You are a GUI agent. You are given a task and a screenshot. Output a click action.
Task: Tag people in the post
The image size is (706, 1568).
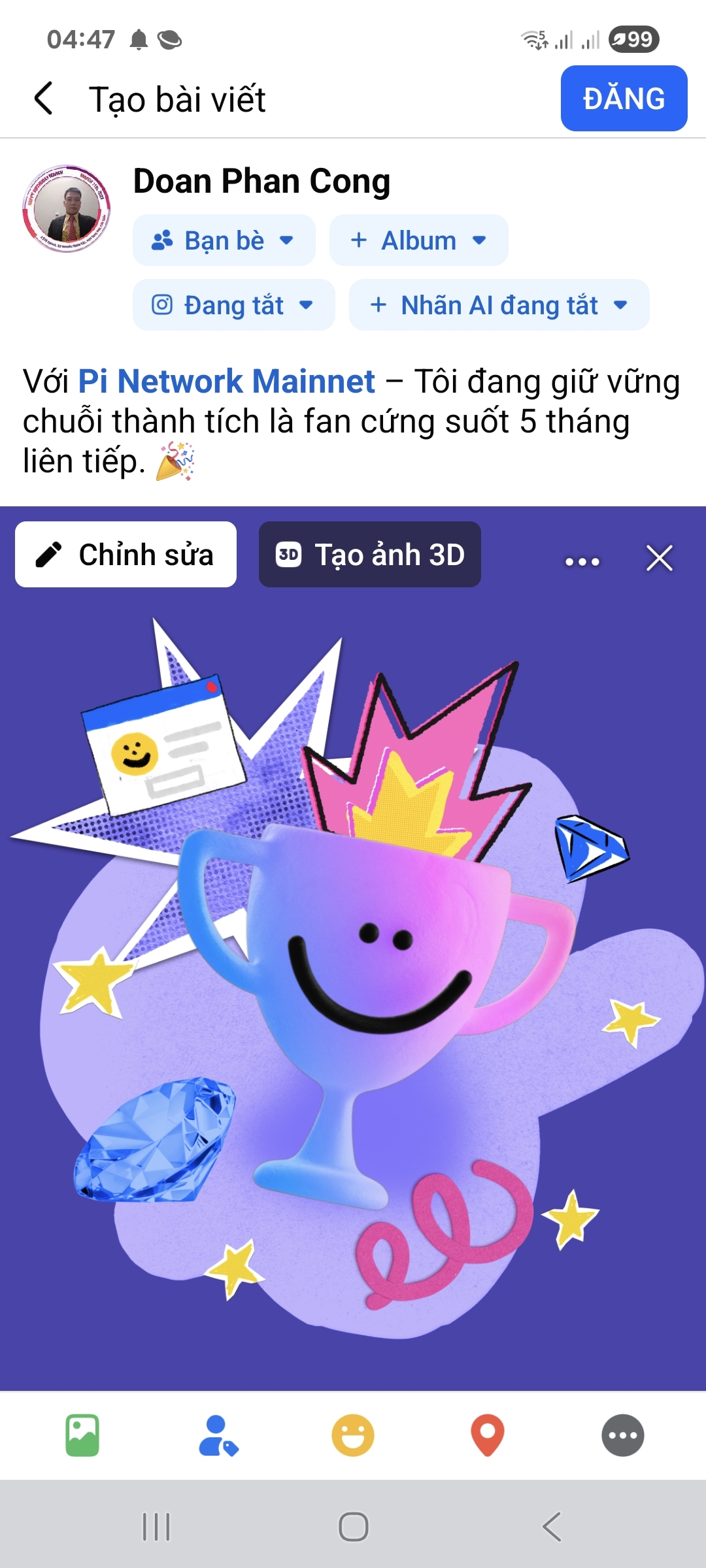[218, 1435]
